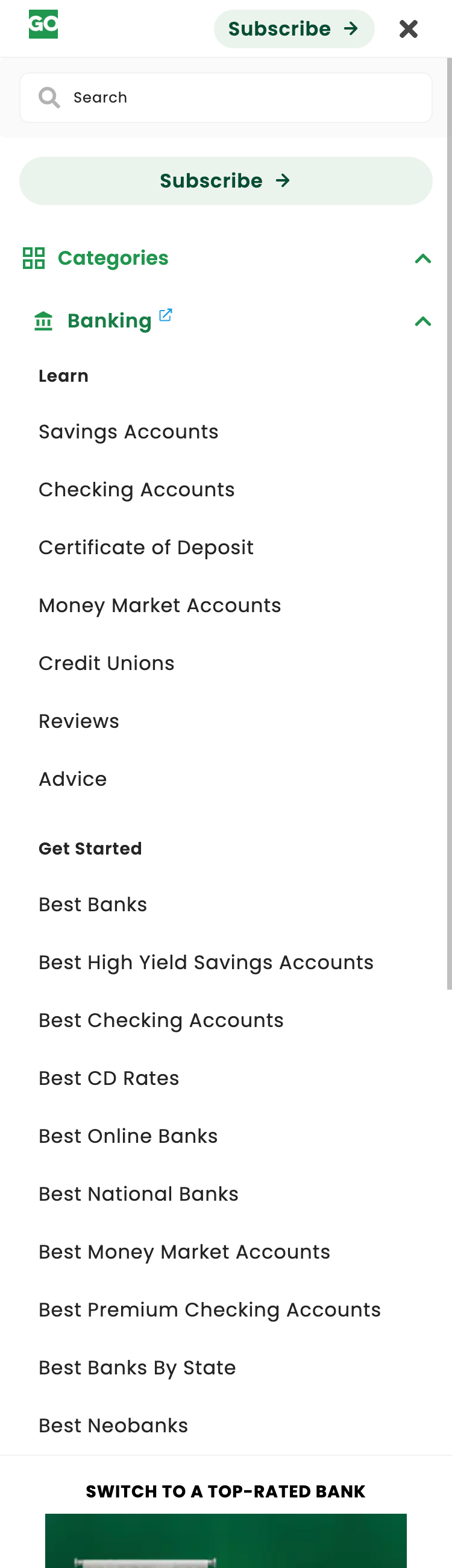View Certificate of Deposit page

[146, 548]
